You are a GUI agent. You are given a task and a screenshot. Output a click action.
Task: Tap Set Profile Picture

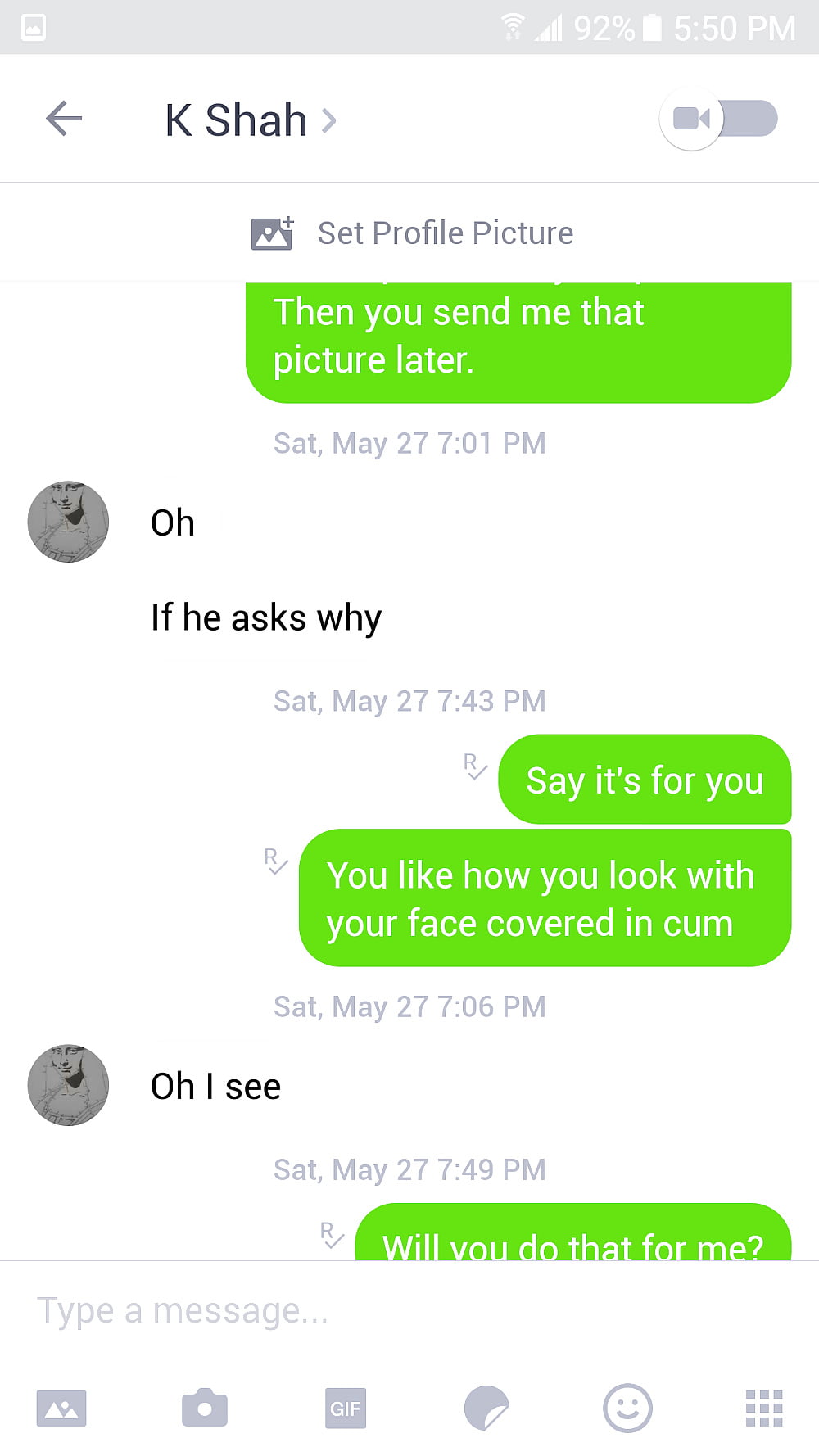[x=412, y=233]
